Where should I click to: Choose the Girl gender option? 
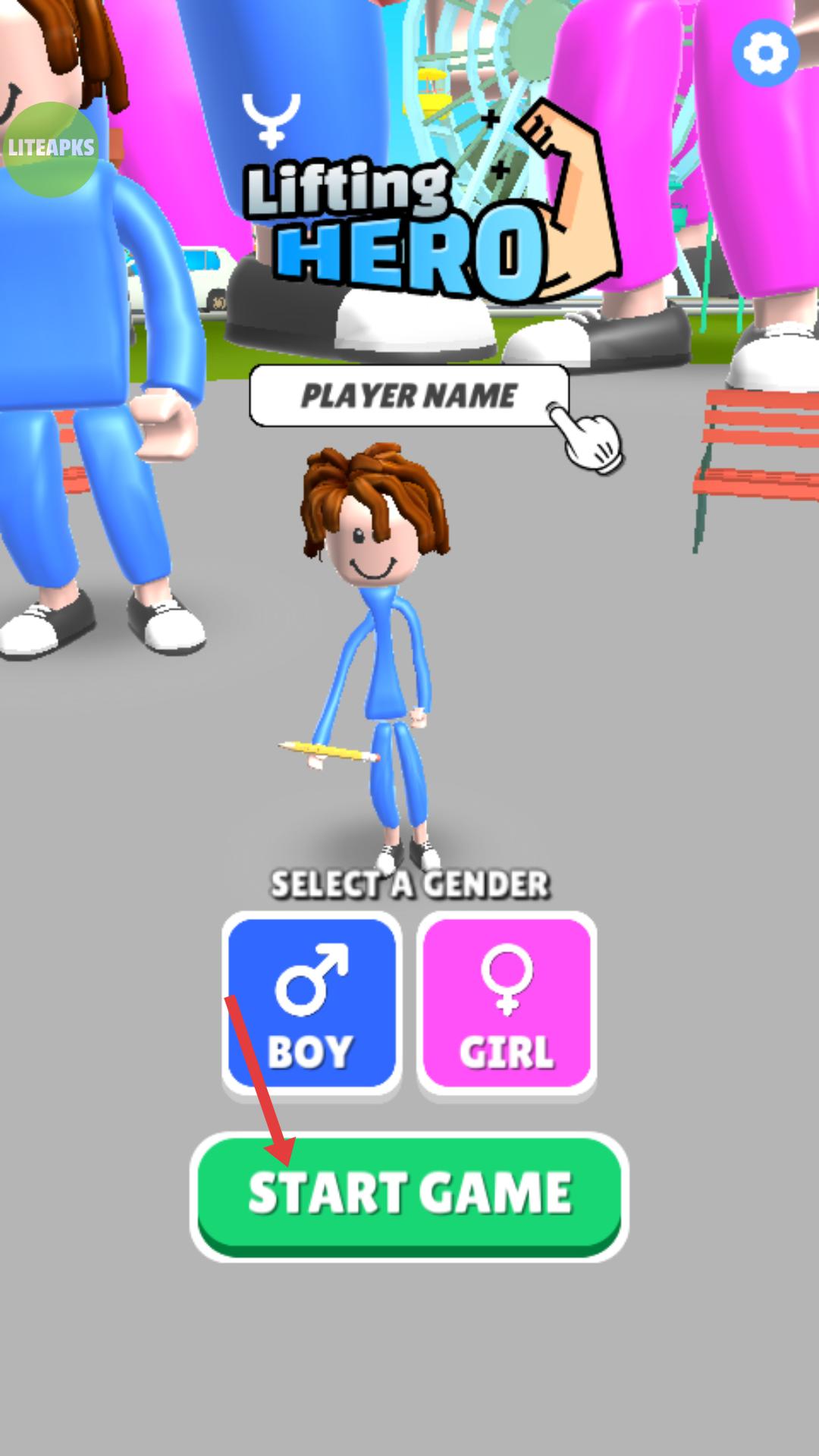507,1003
